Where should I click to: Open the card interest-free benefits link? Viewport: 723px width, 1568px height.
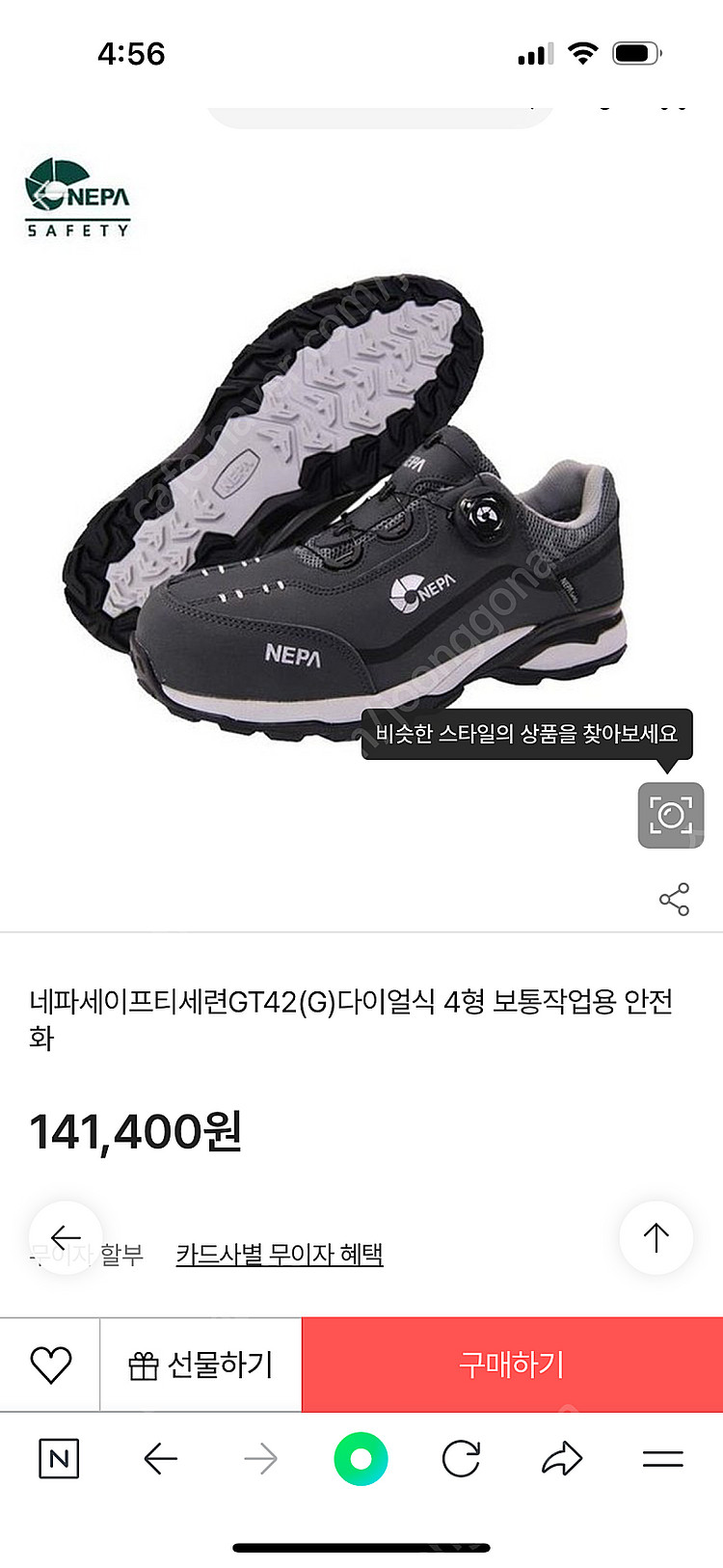tap(280, 1255)
